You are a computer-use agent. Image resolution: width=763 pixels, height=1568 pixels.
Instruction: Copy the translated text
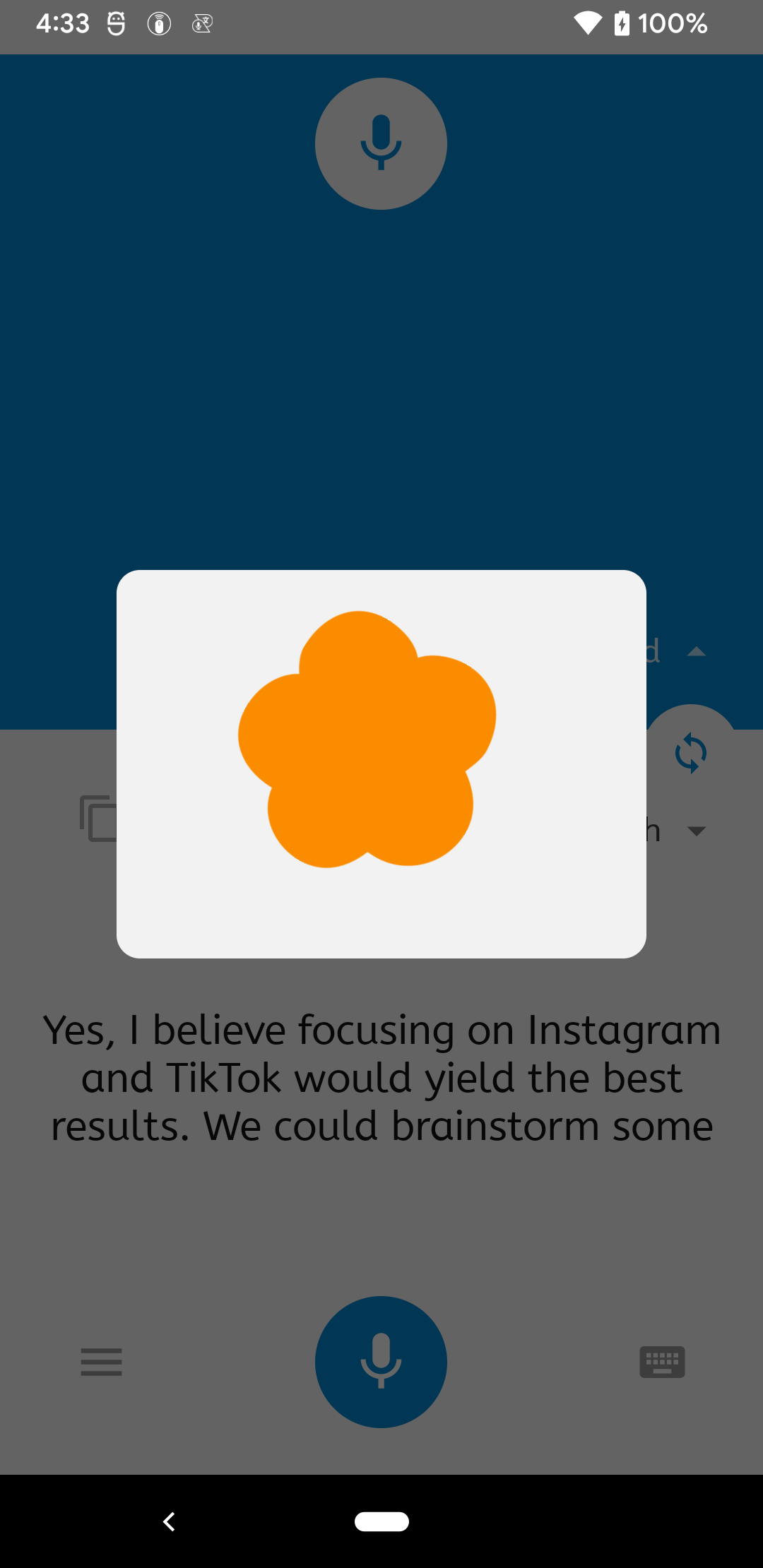point(98,819)
